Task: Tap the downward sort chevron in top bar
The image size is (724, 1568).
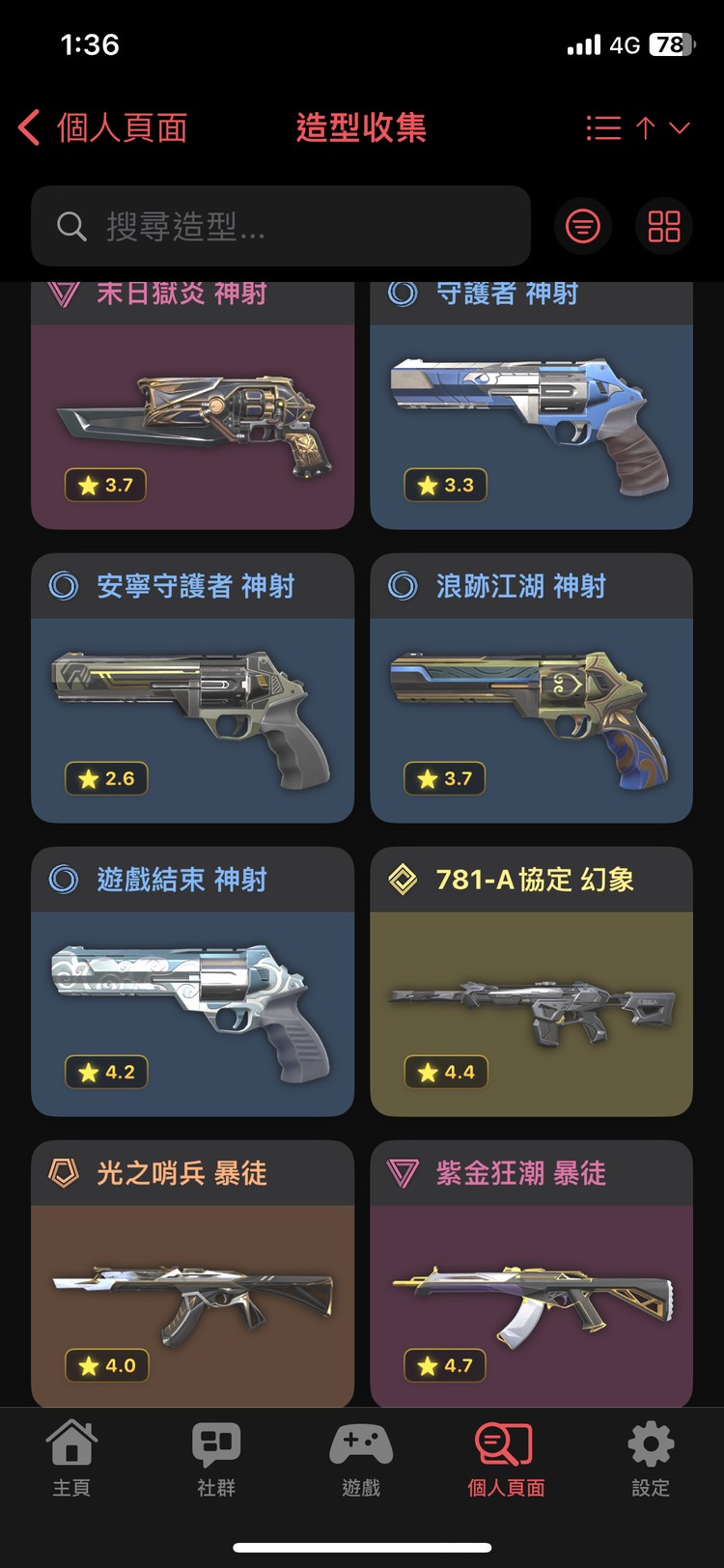Action: click(679, 127)
